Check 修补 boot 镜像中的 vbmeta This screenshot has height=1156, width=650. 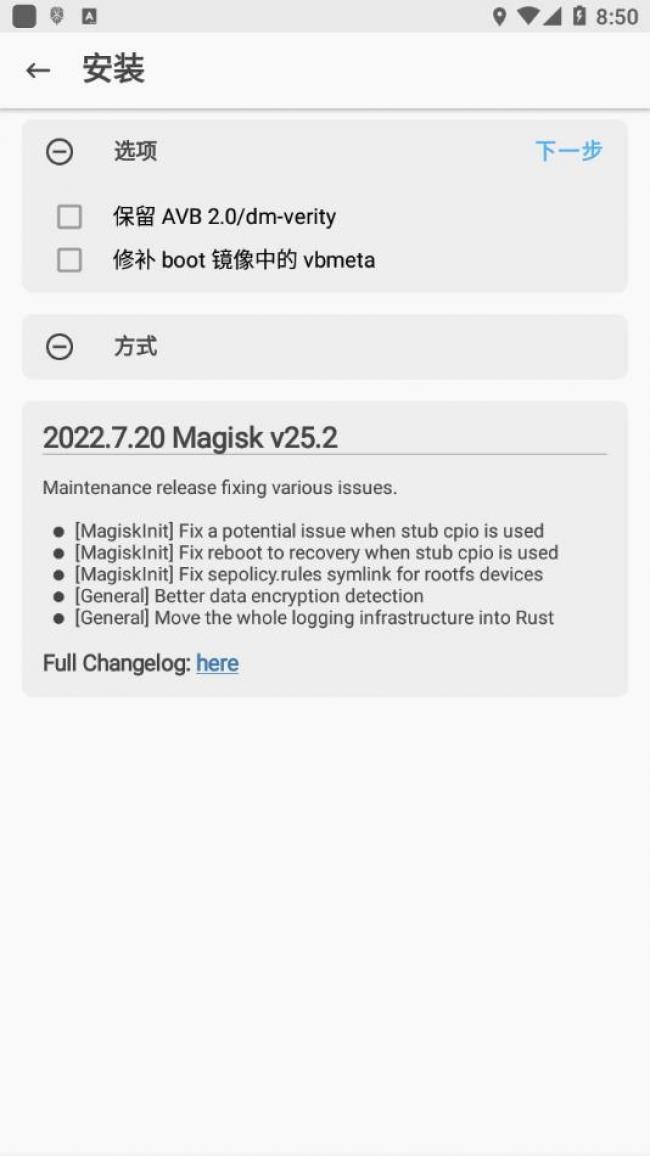pyautogui.click(x=69, y=261)
